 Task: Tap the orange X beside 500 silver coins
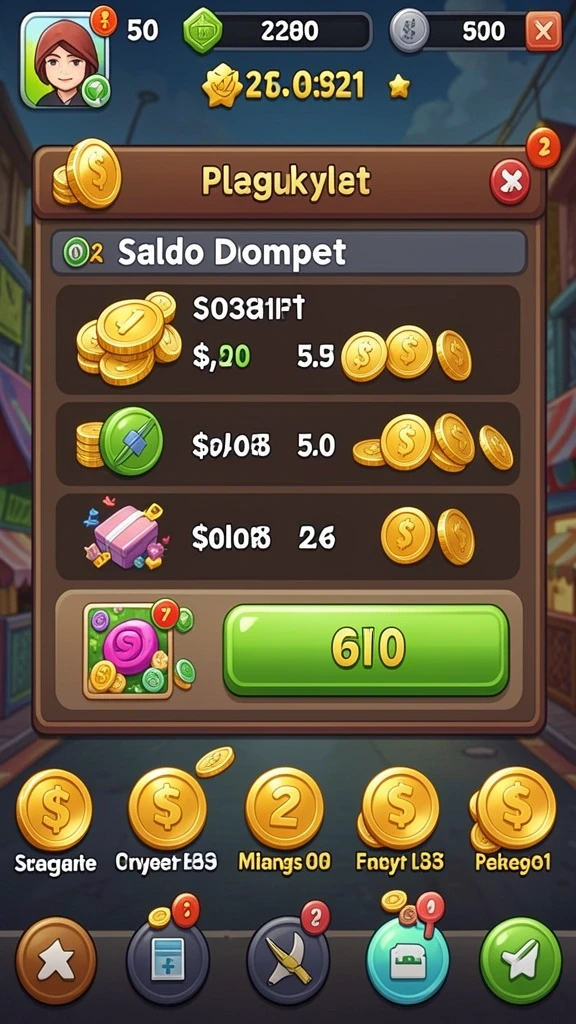[543, 31]
